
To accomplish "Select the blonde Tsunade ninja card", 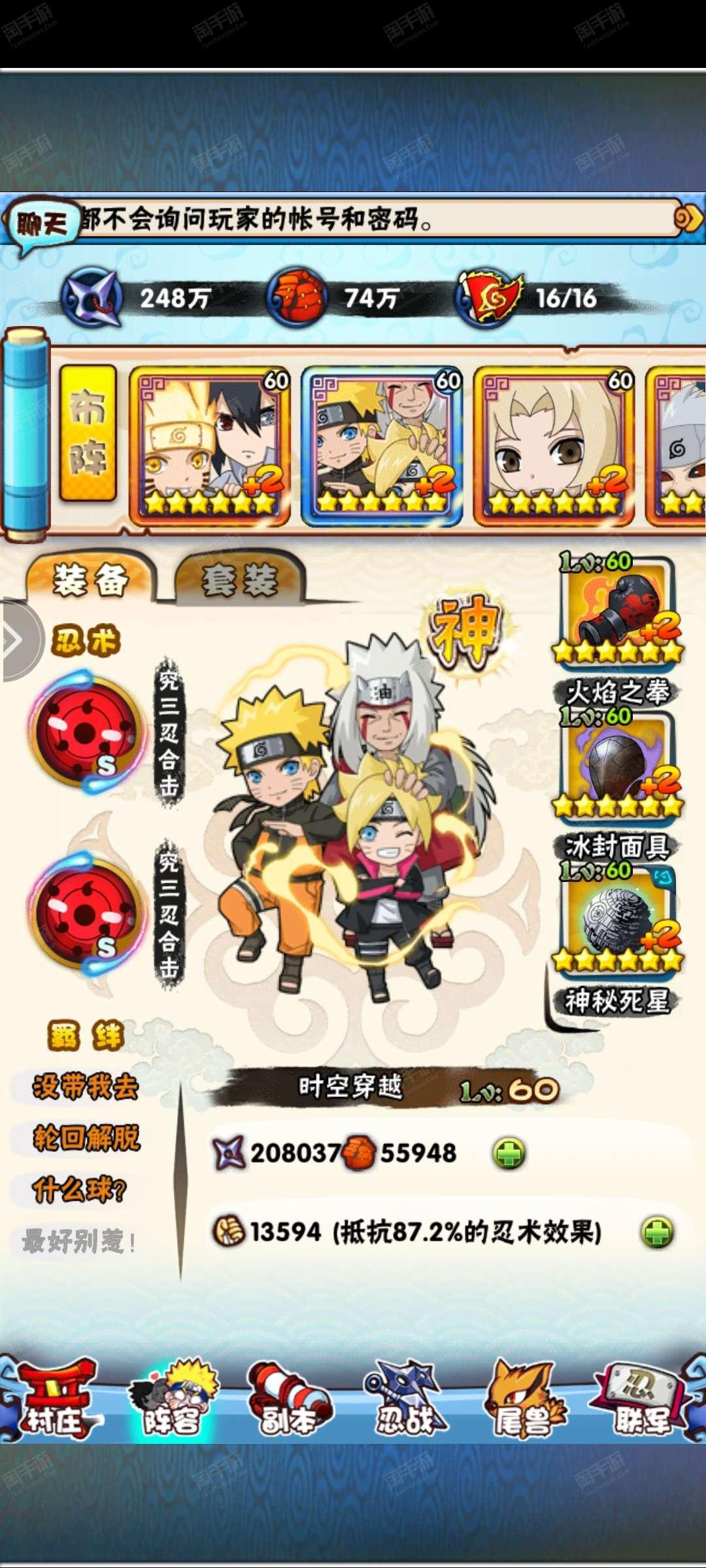I will [x=554, y=446].
